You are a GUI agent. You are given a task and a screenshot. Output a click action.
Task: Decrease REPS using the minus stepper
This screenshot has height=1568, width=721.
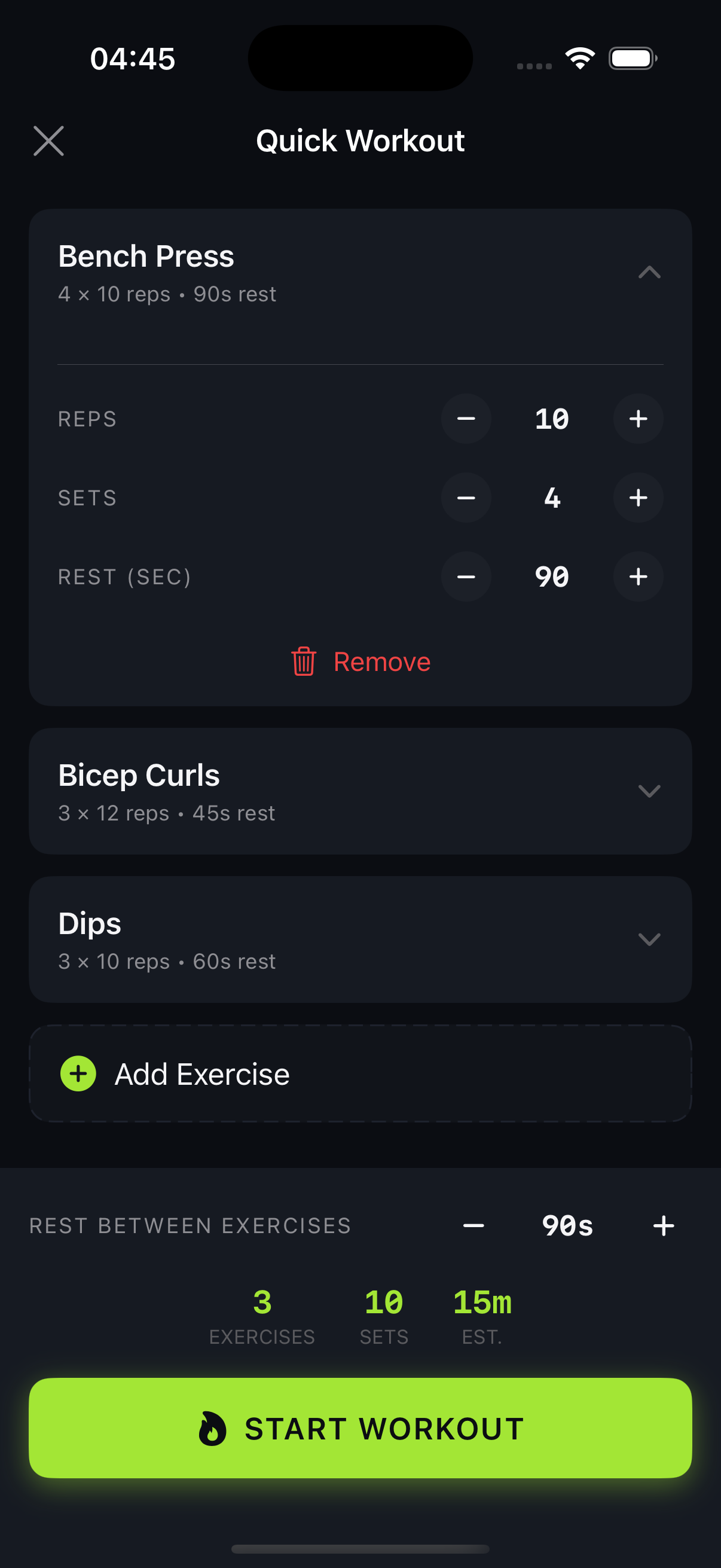(466, 418)
